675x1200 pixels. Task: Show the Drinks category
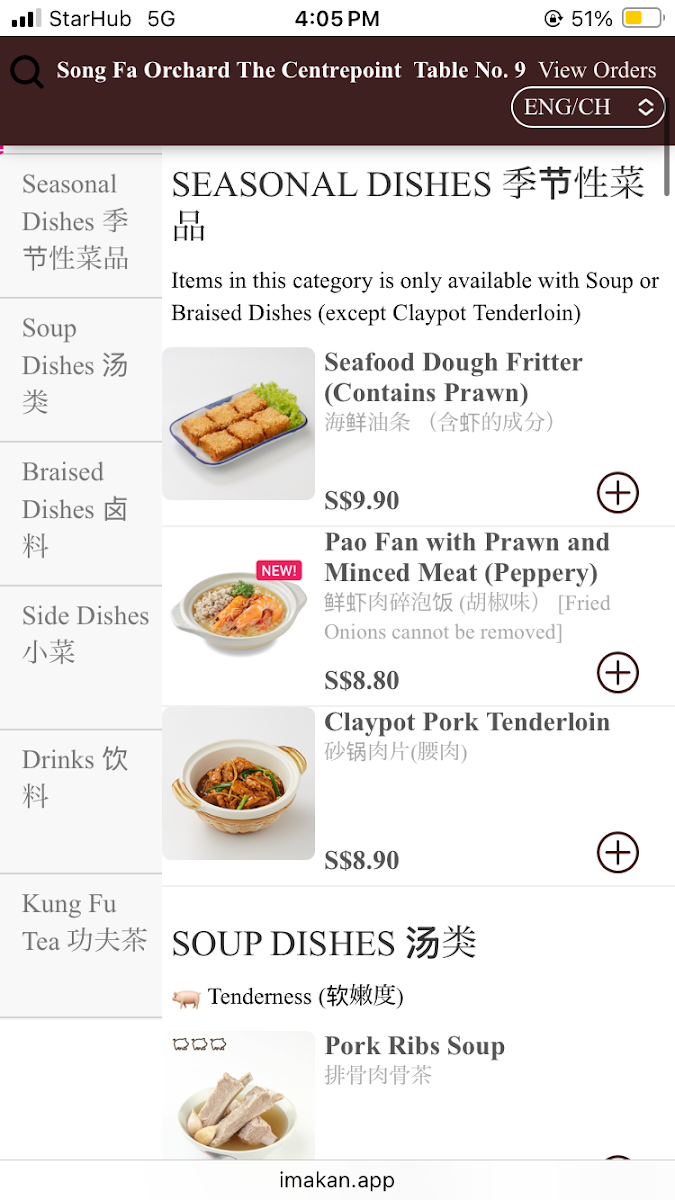[80, 778]
